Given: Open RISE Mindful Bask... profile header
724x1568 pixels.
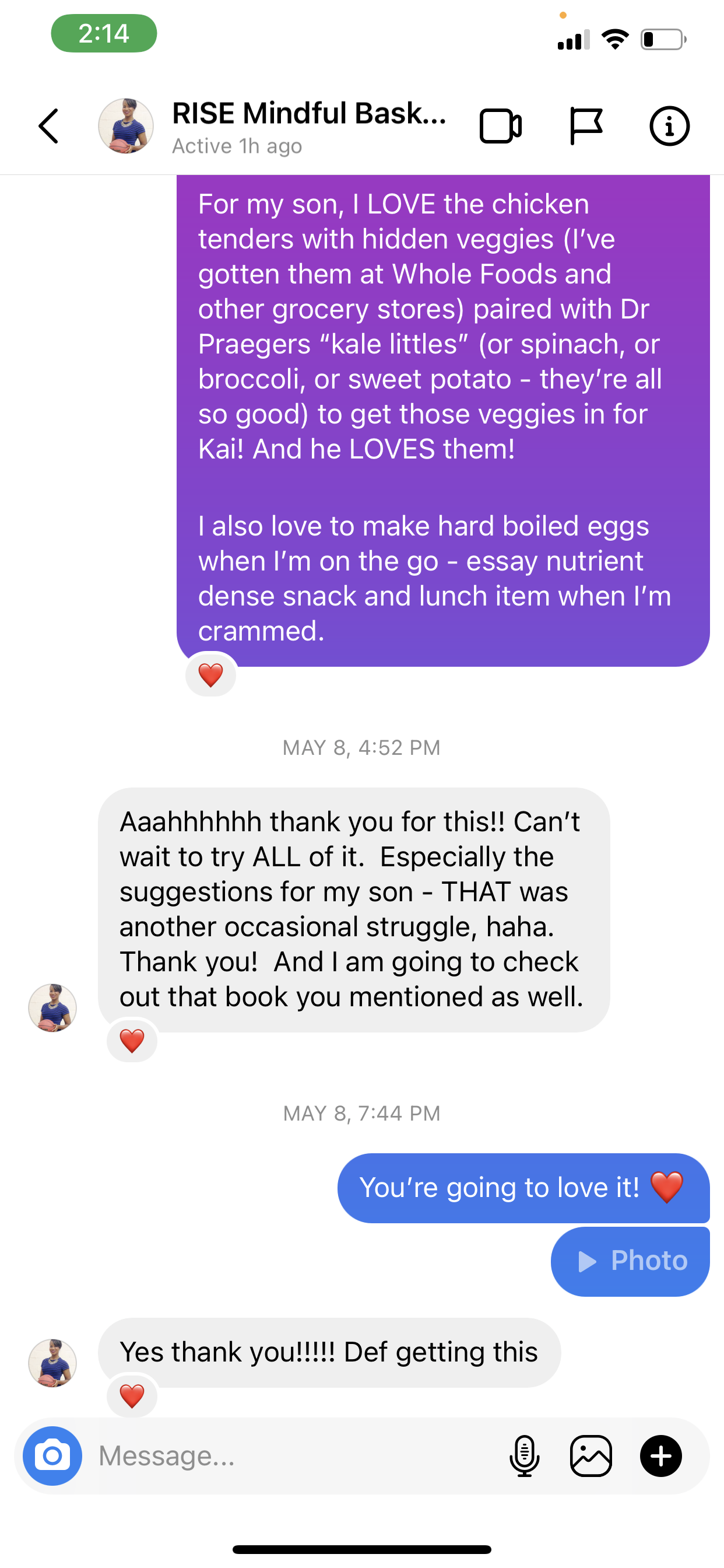Looking at the screenshot, I should tap(309, 126).
